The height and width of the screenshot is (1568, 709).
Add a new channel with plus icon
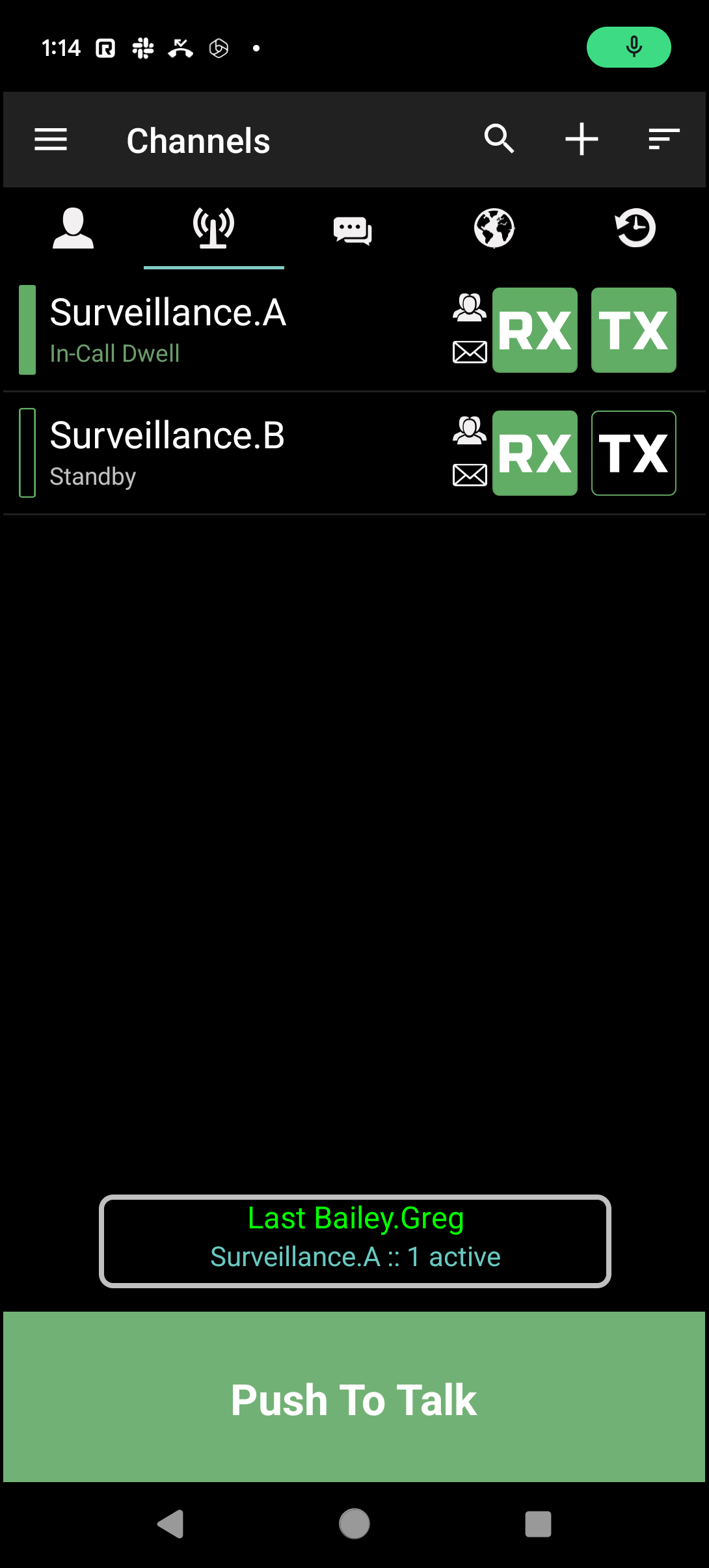tap(582, 139)
